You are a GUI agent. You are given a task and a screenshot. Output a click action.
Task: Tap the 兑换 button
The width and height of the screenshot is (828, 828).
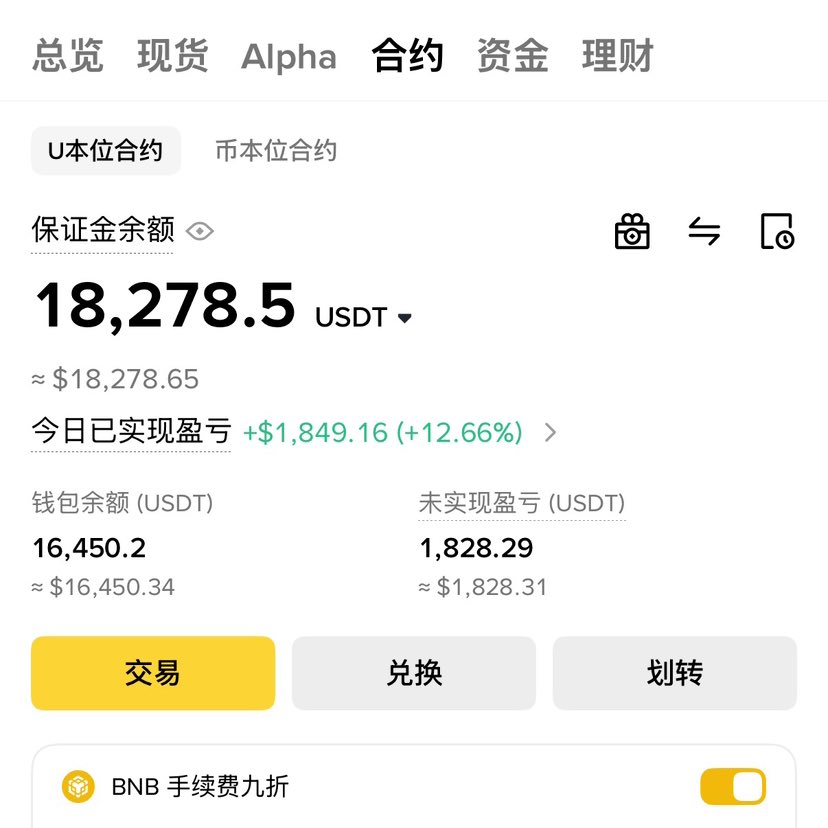click(414, 673)
